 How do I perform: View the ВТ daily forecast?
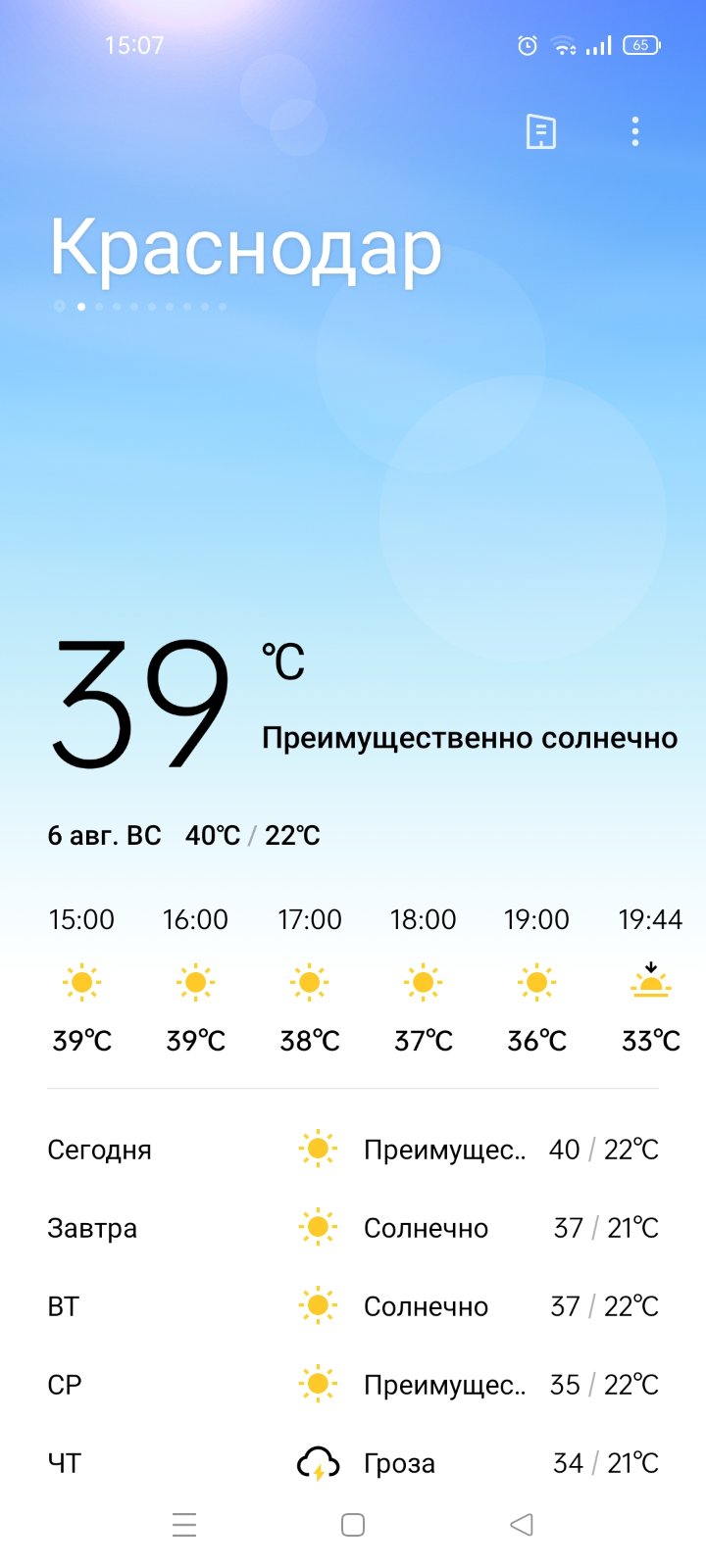353,1305
